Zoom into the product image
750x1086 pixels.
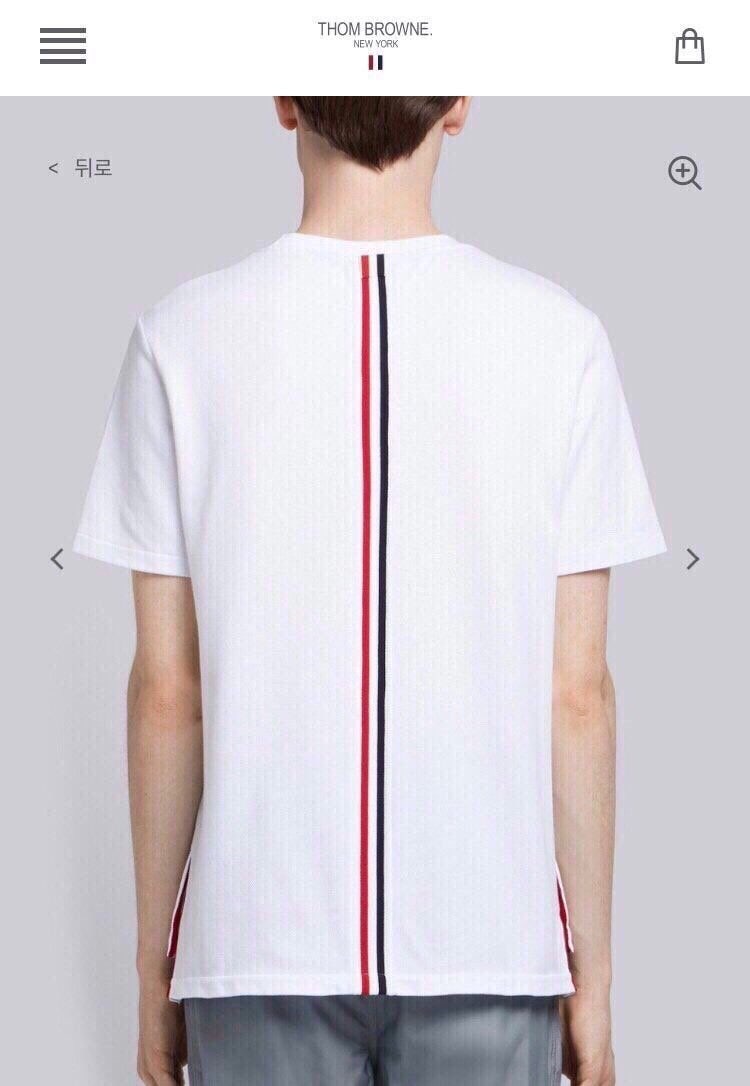coord(685,173)
